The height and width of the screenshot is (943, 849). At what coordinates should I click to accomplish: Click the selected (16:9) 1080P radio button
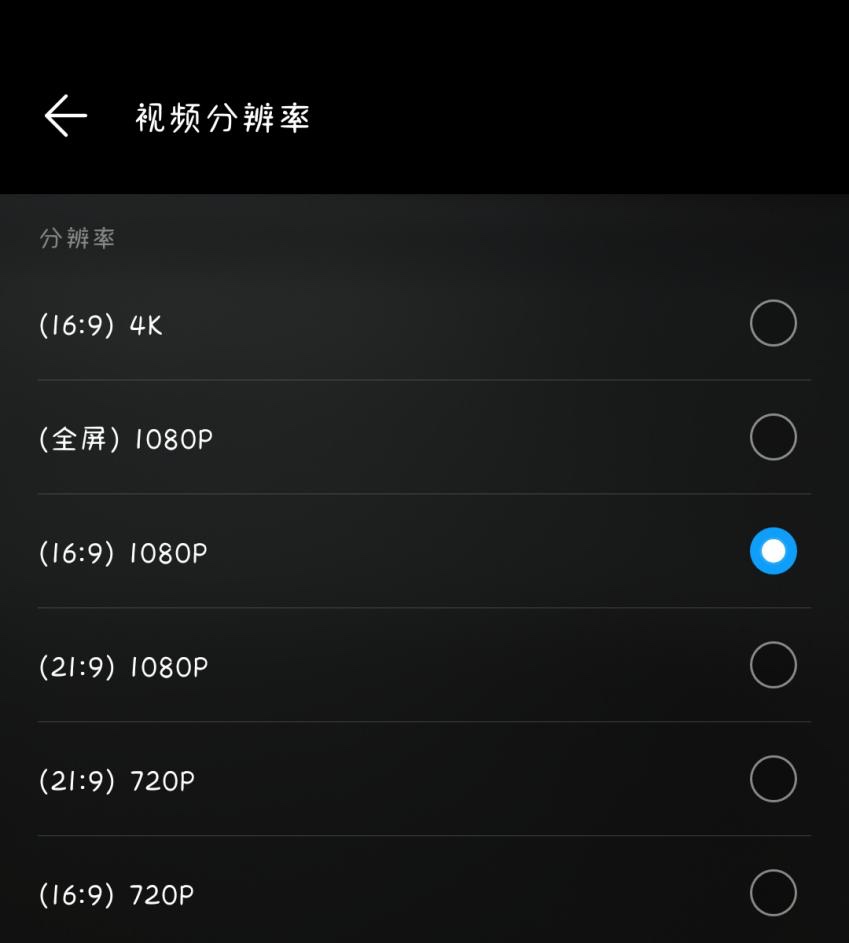pyautogui.click(x=771, y=551)
